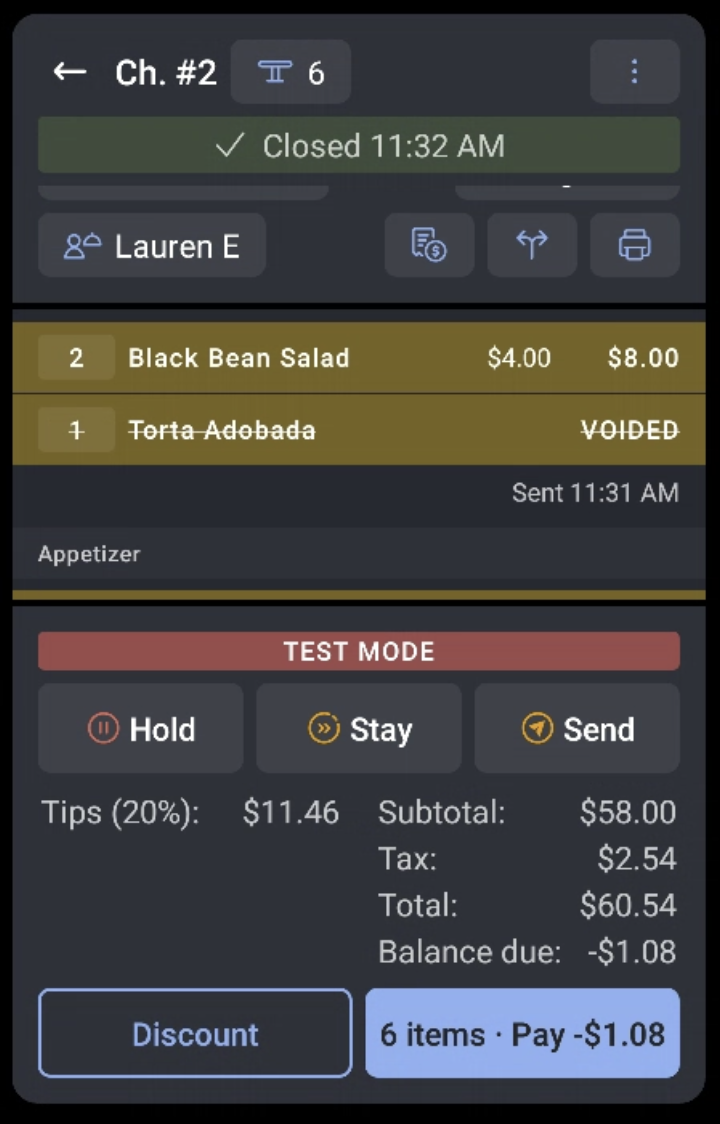
Task: Open the receipt payments icon
Action: 429,245
